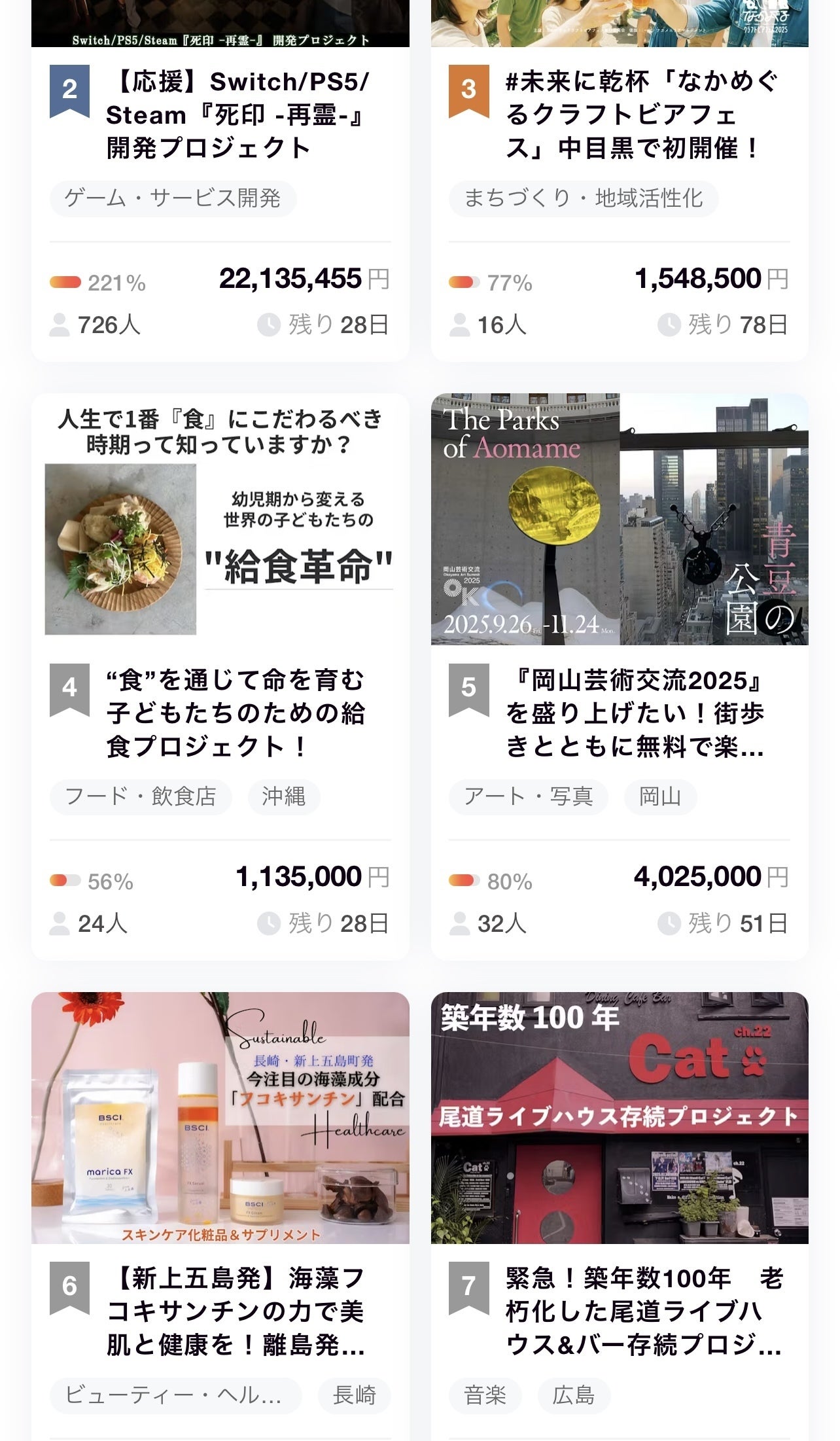Select the まちづくり・地域活性化 category chip
Screen dimensions: 840x1441
point(583,198)
